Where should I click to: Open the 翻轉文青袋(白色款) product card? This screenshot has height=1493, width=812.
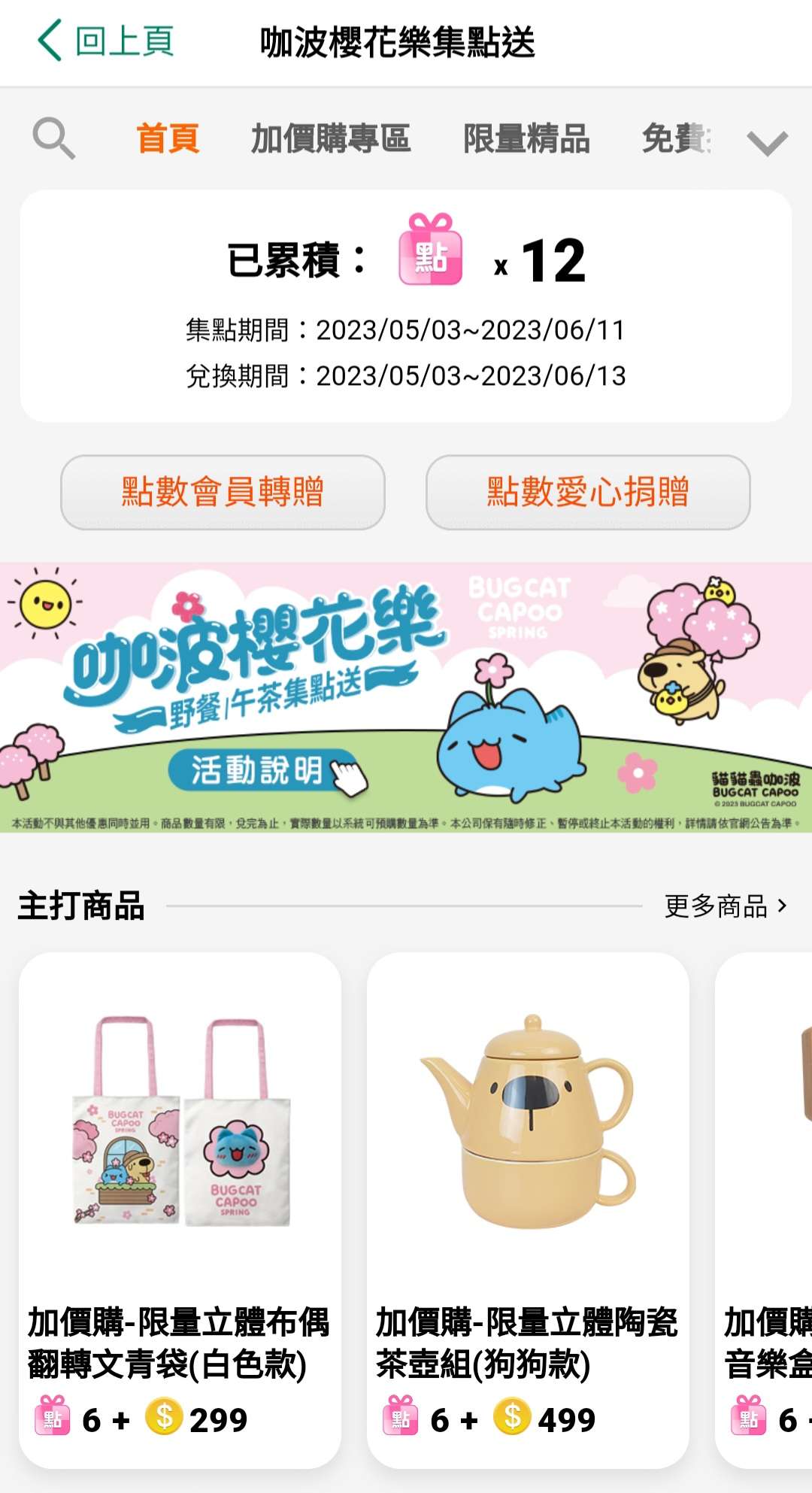[180, 1210]
